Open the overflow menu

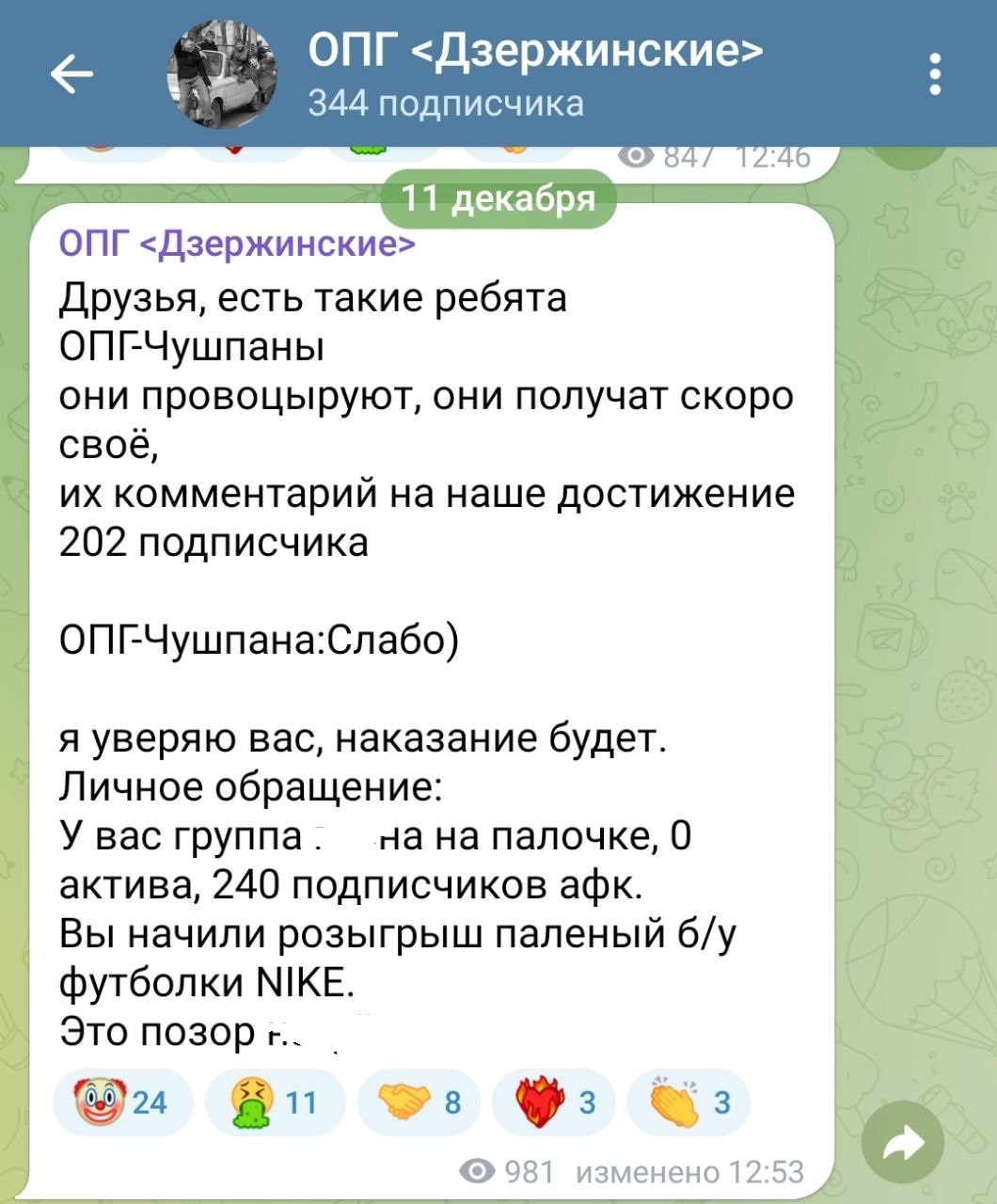934,75
